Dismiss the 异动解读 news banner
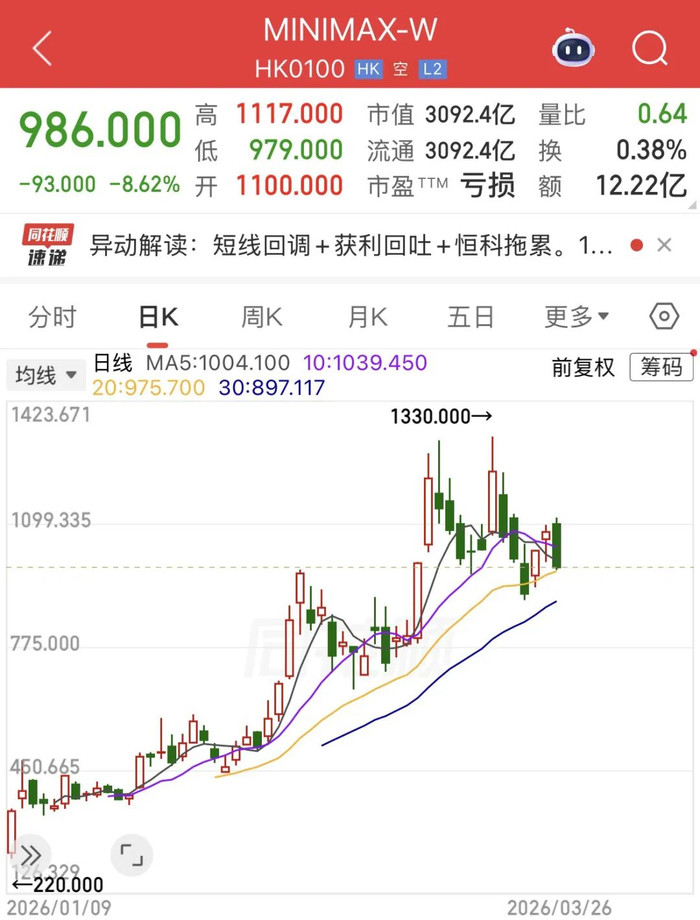The height and width of the screenshot is (920, 700). [x=663, y=245]
